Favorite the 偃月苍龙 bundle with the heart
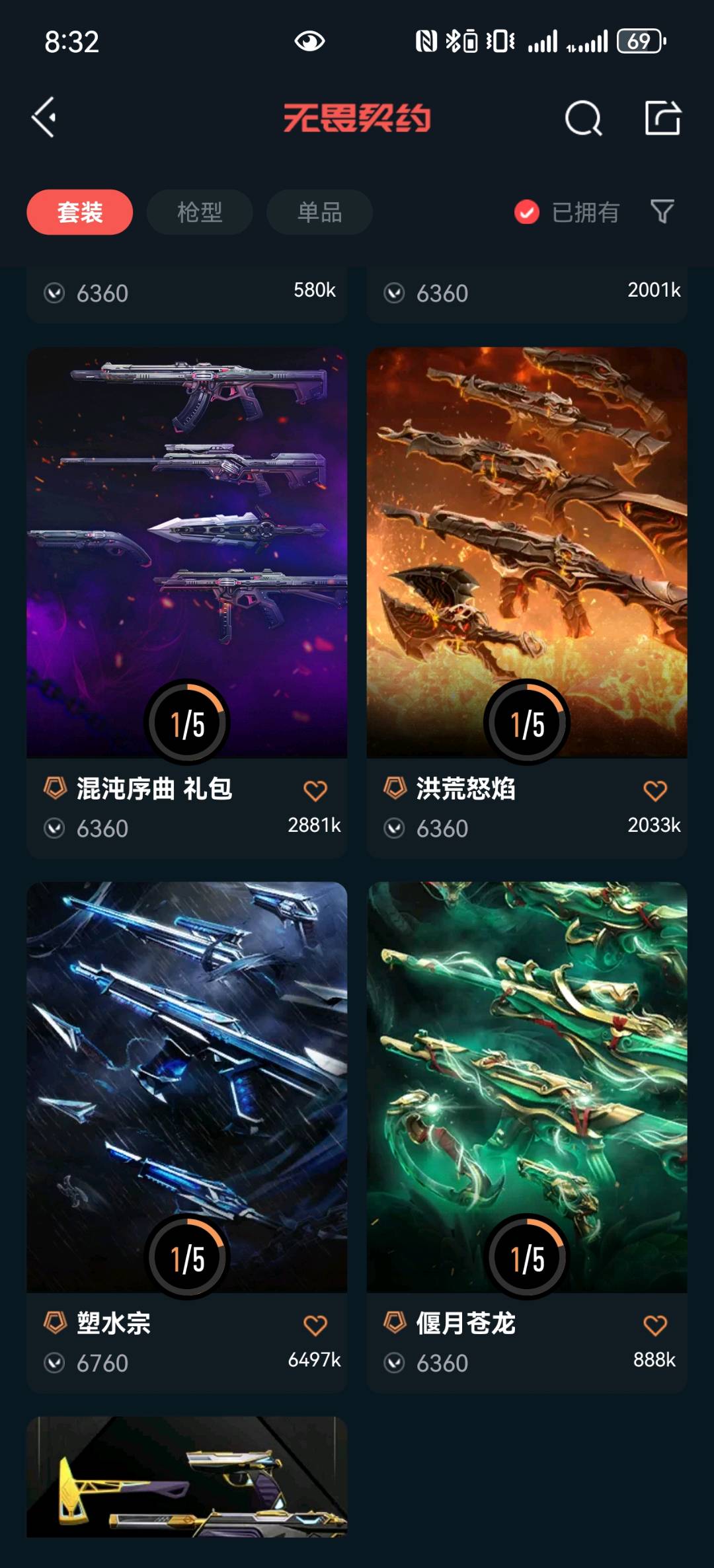The height and width of the screenshot is (1568, 714). (x=655, y=1325)
